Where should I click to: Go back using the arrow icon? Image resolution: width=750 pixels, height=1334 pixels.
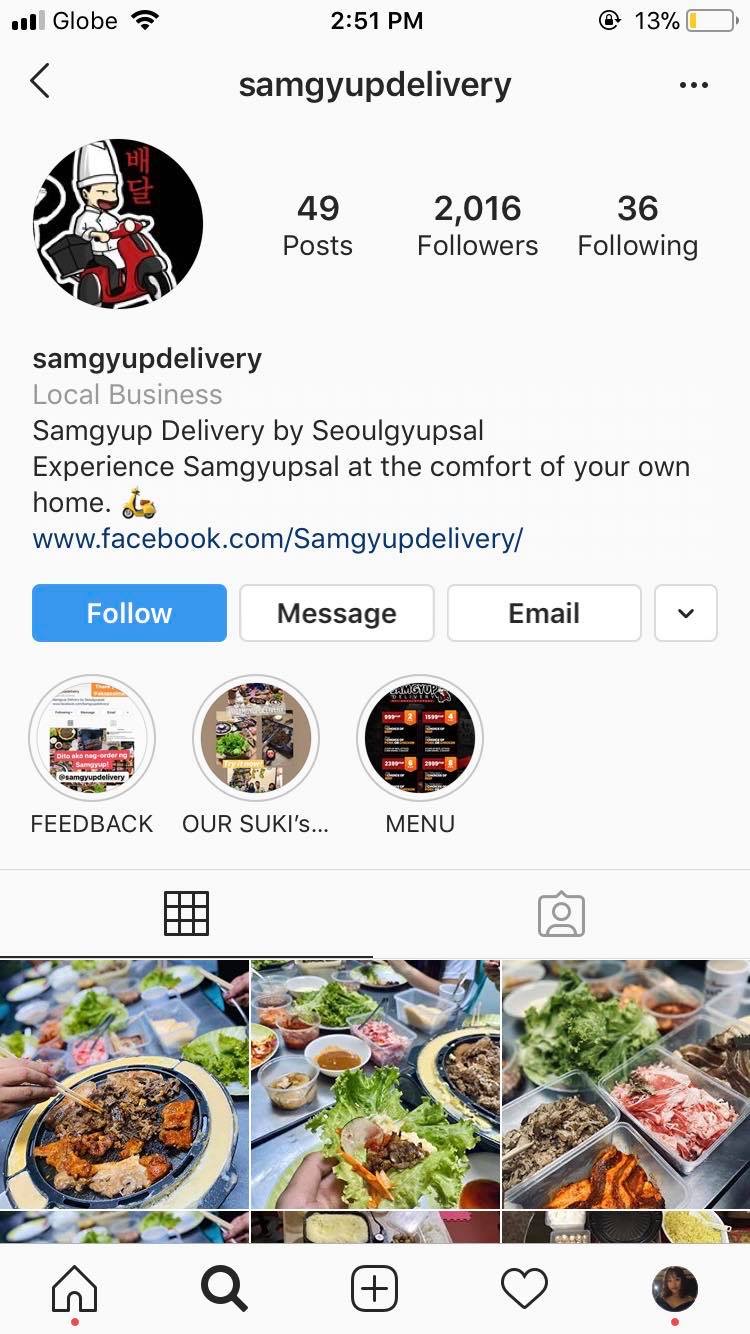pos(40,82)
